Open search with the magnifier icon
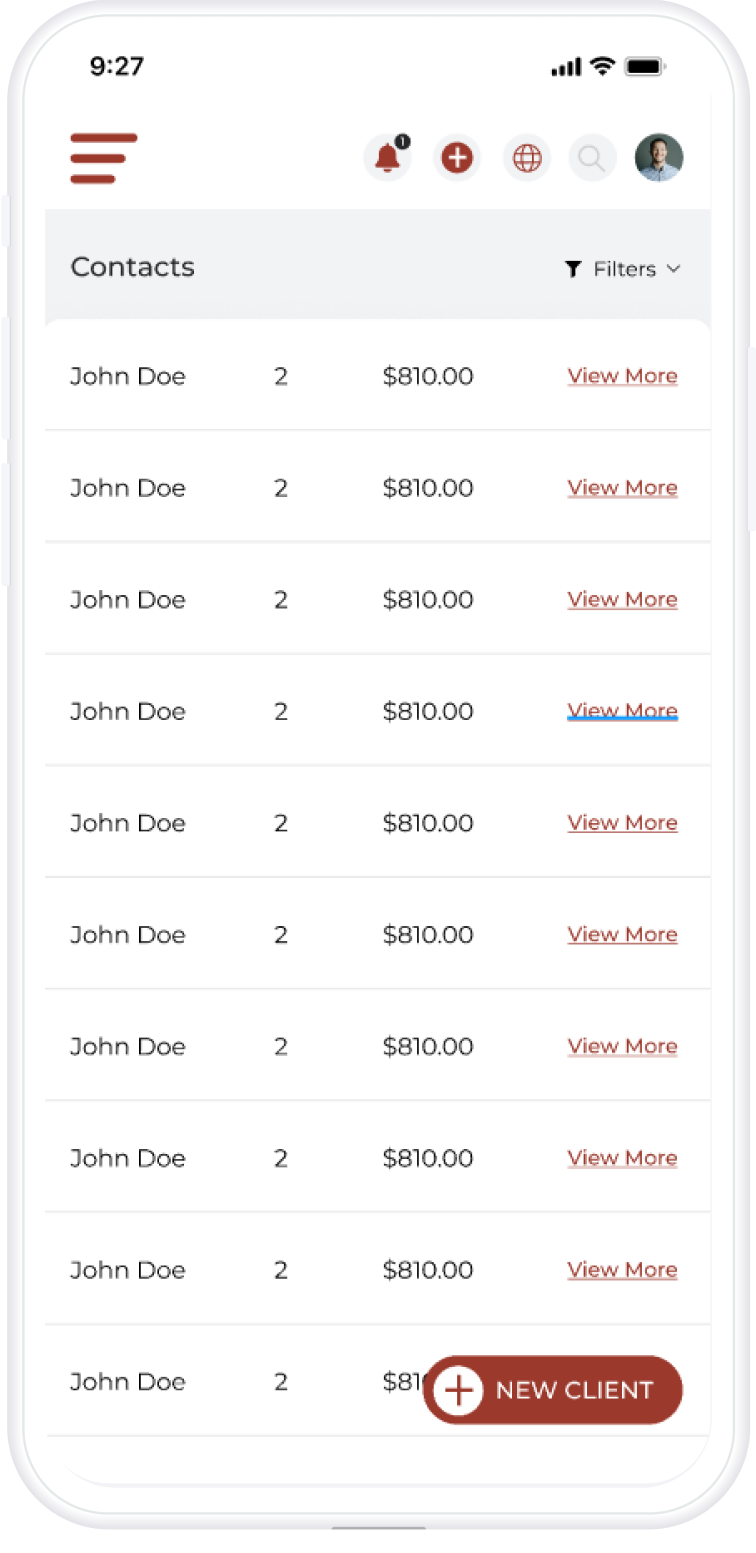Viewport: 756px width, 1553px height. coord(593,158)
